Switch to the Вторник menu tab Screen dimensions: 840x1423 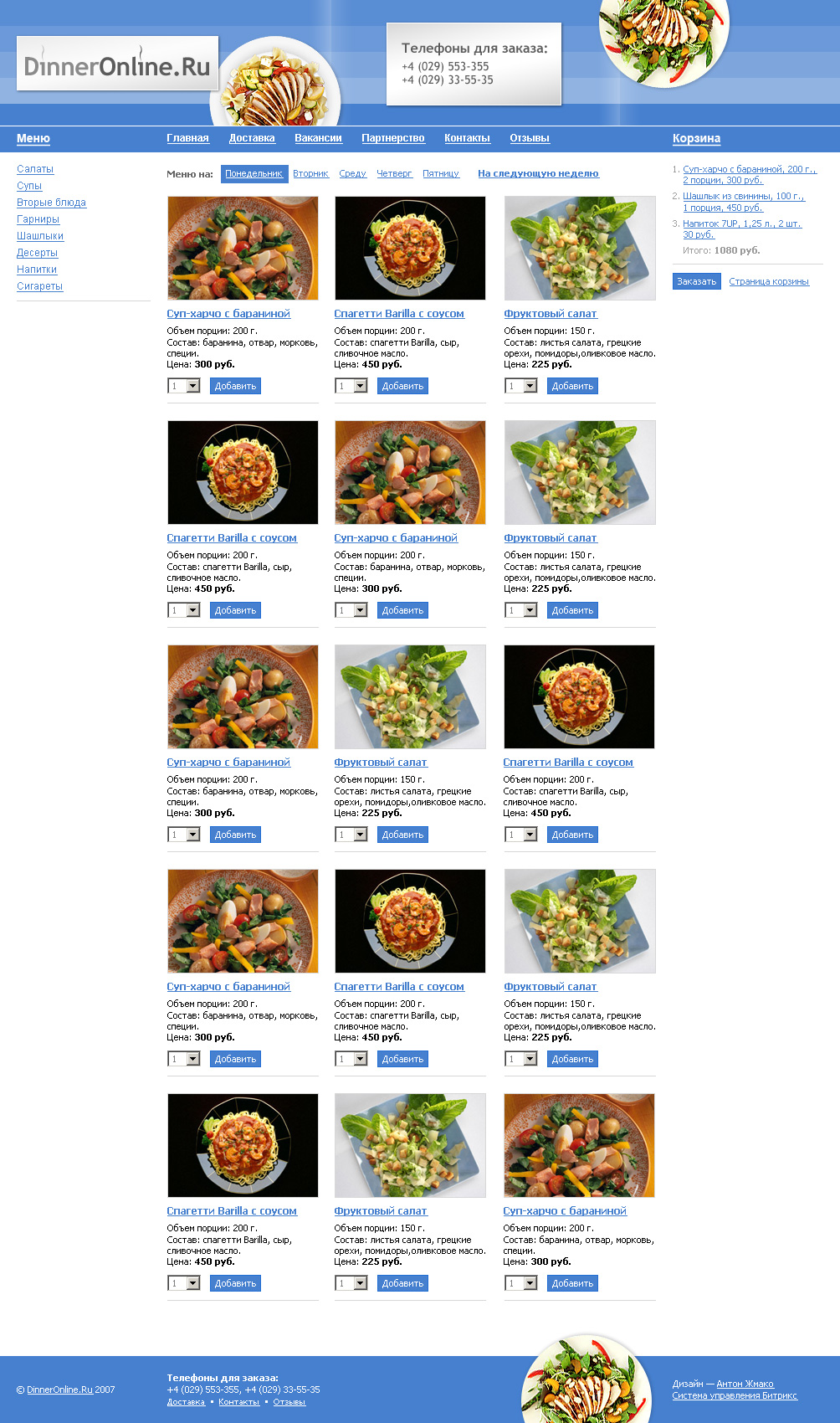click(310, 173)
